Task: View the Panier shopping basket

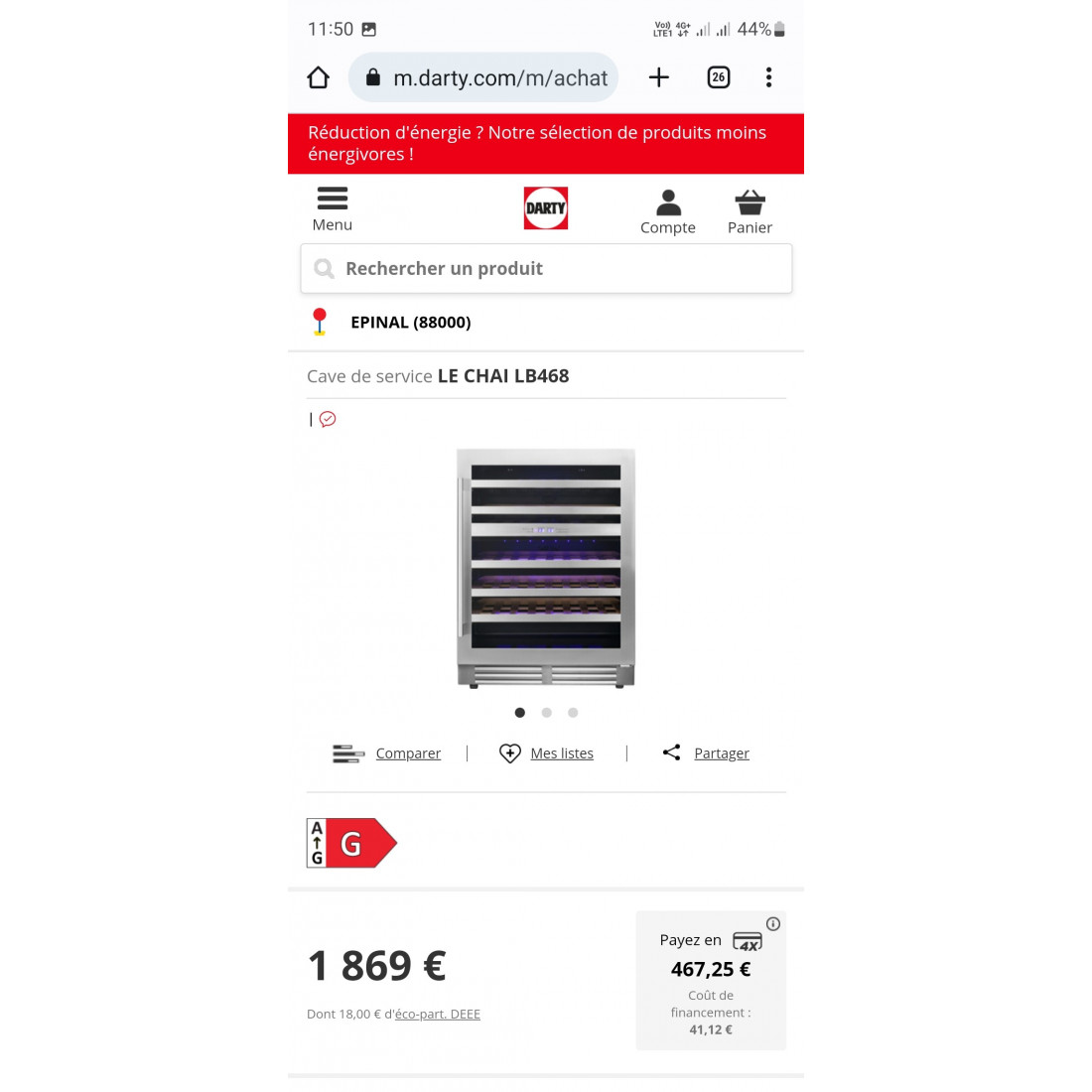Action: [x=750, y=211]
